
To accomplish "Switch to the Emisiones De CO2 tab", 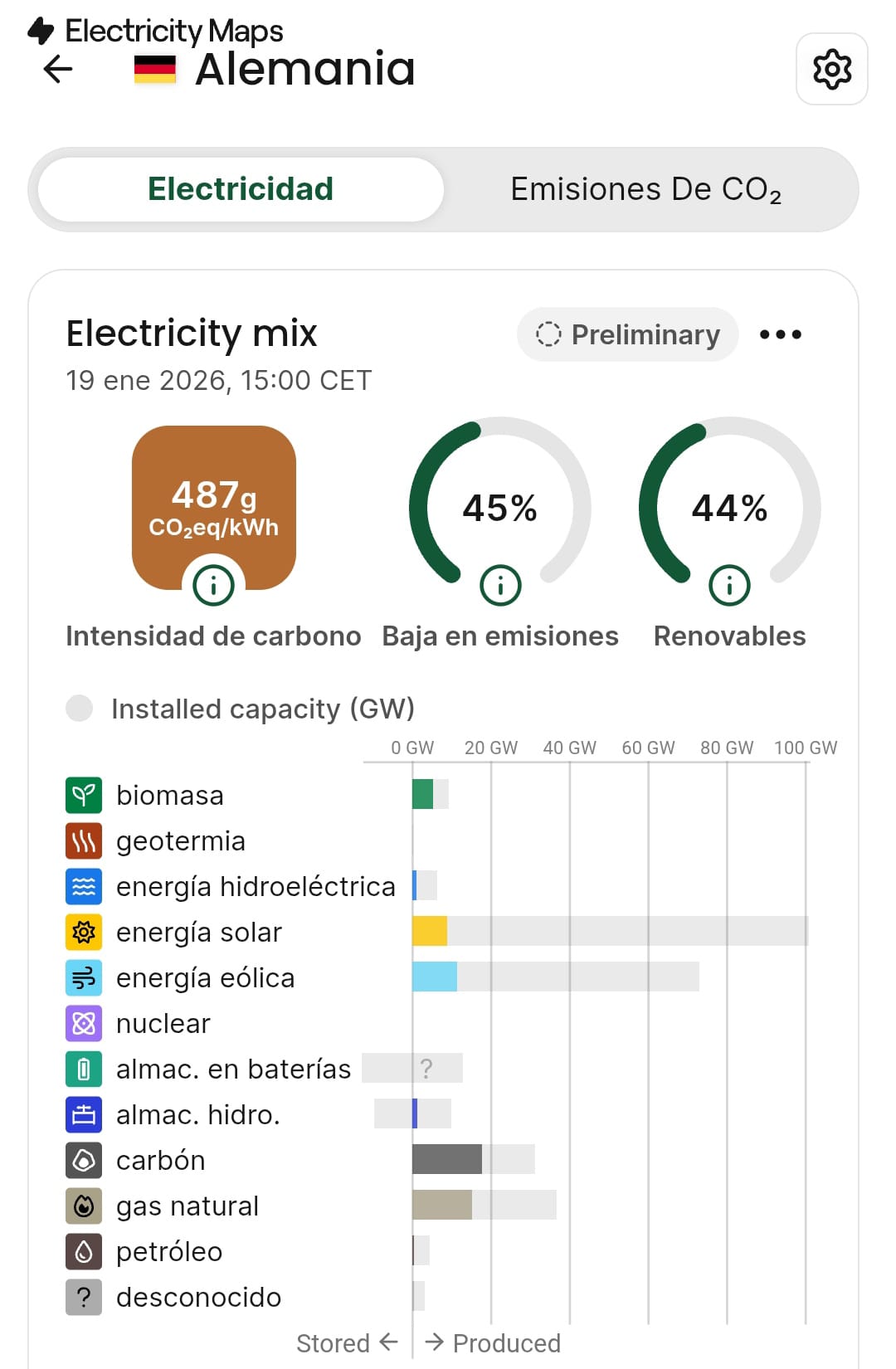I will tap(645, 189).
